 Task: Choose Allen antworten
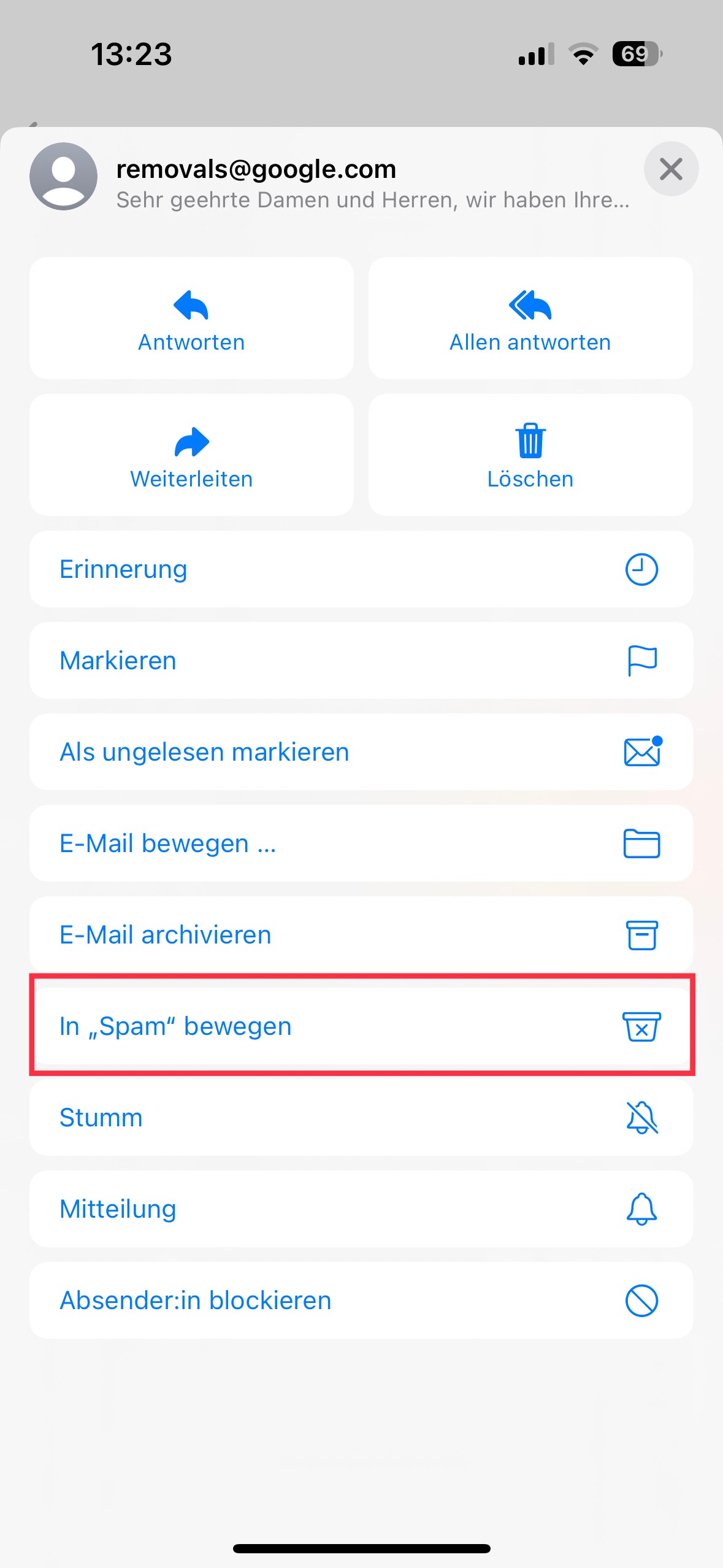[x=530, y=319]
